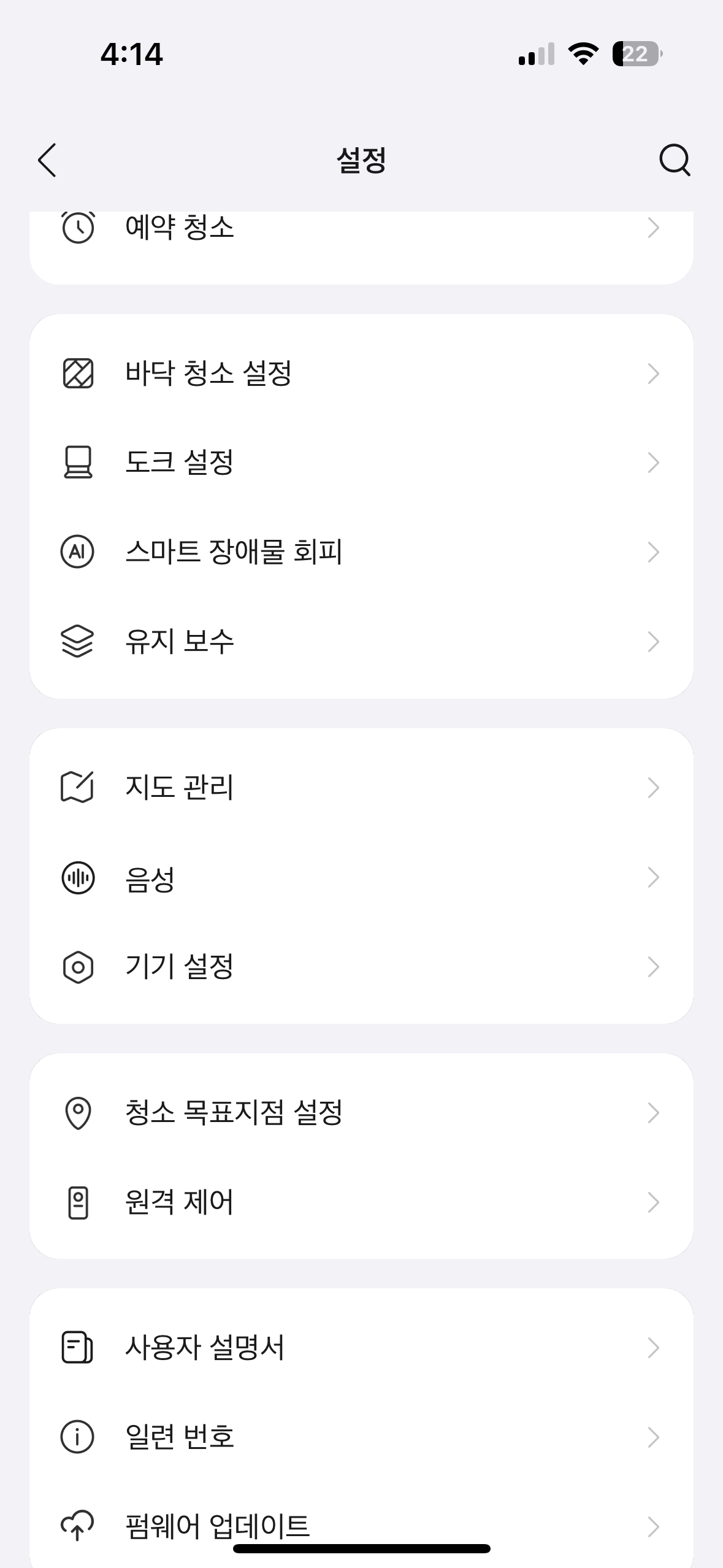Select the 도크 설정 row
Screen dimensions: 723x1568
tap(361, 463)
